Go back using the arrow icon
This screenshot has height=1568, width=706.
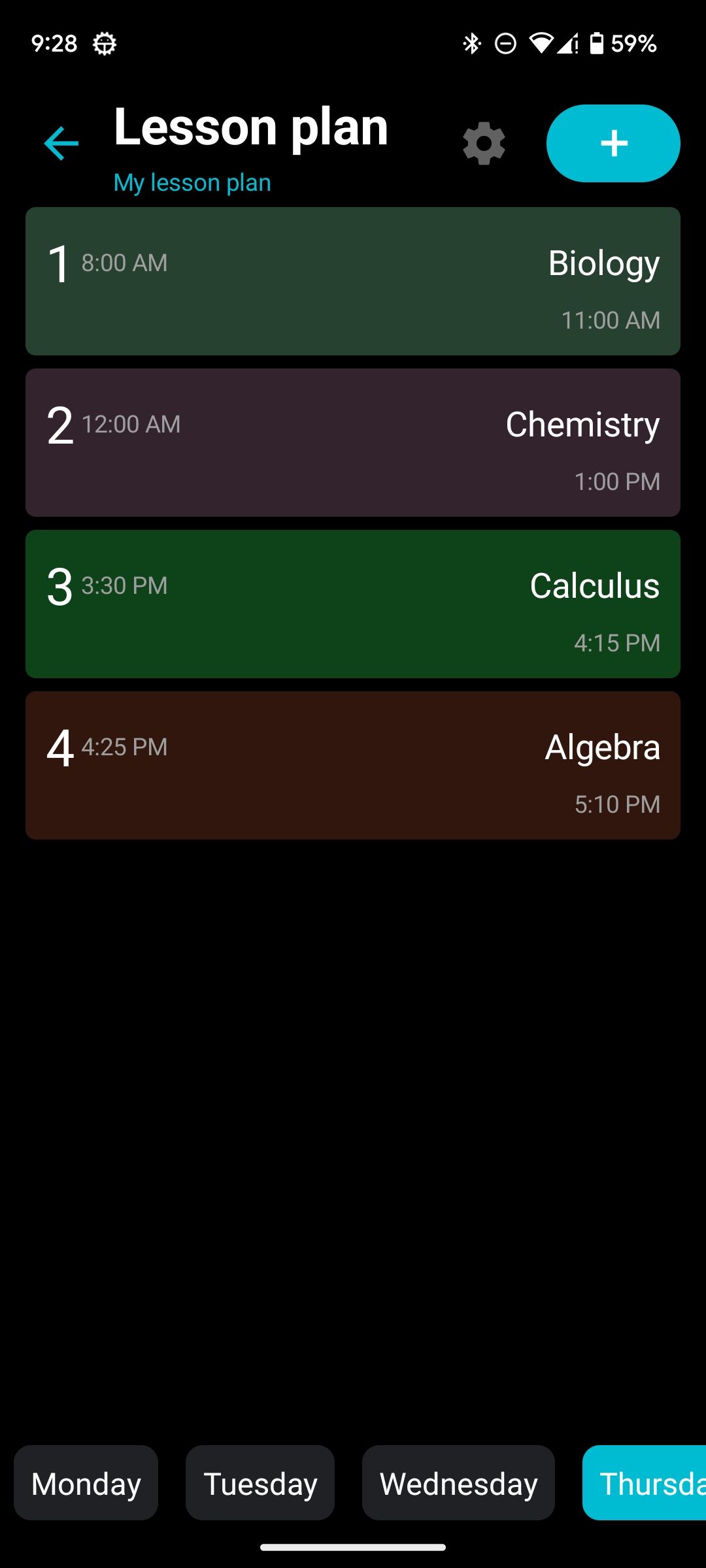point(61,144)
